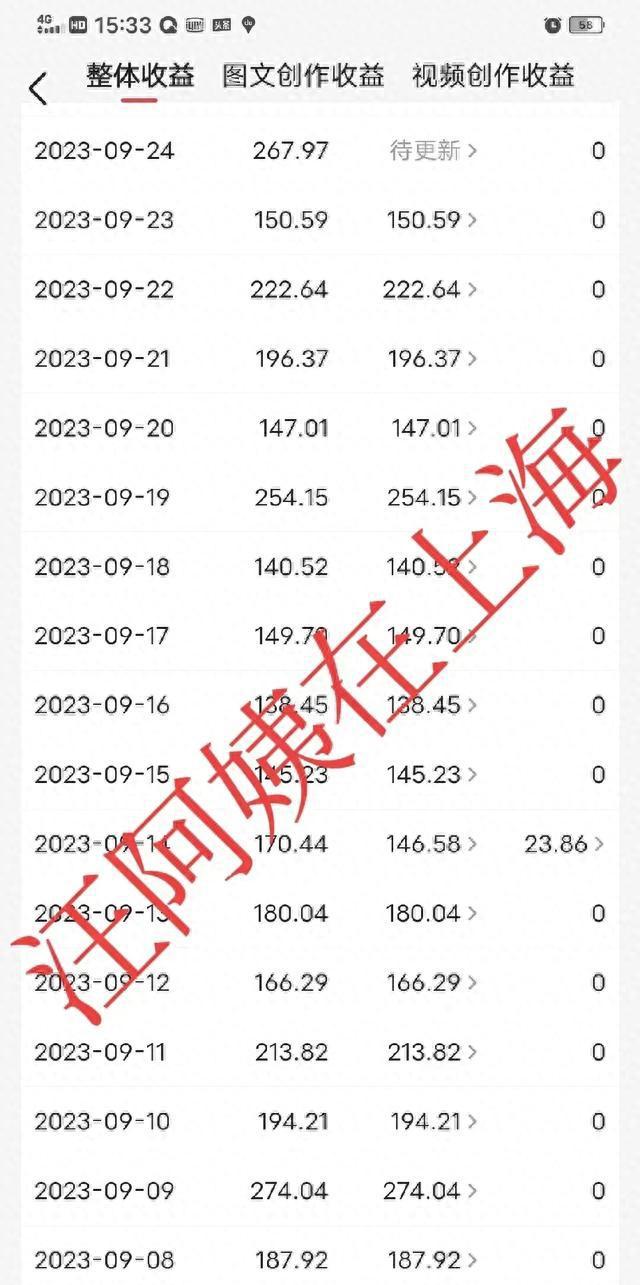Expand the 222.64 detail for 2023-09-22

[x=430, y=290]
